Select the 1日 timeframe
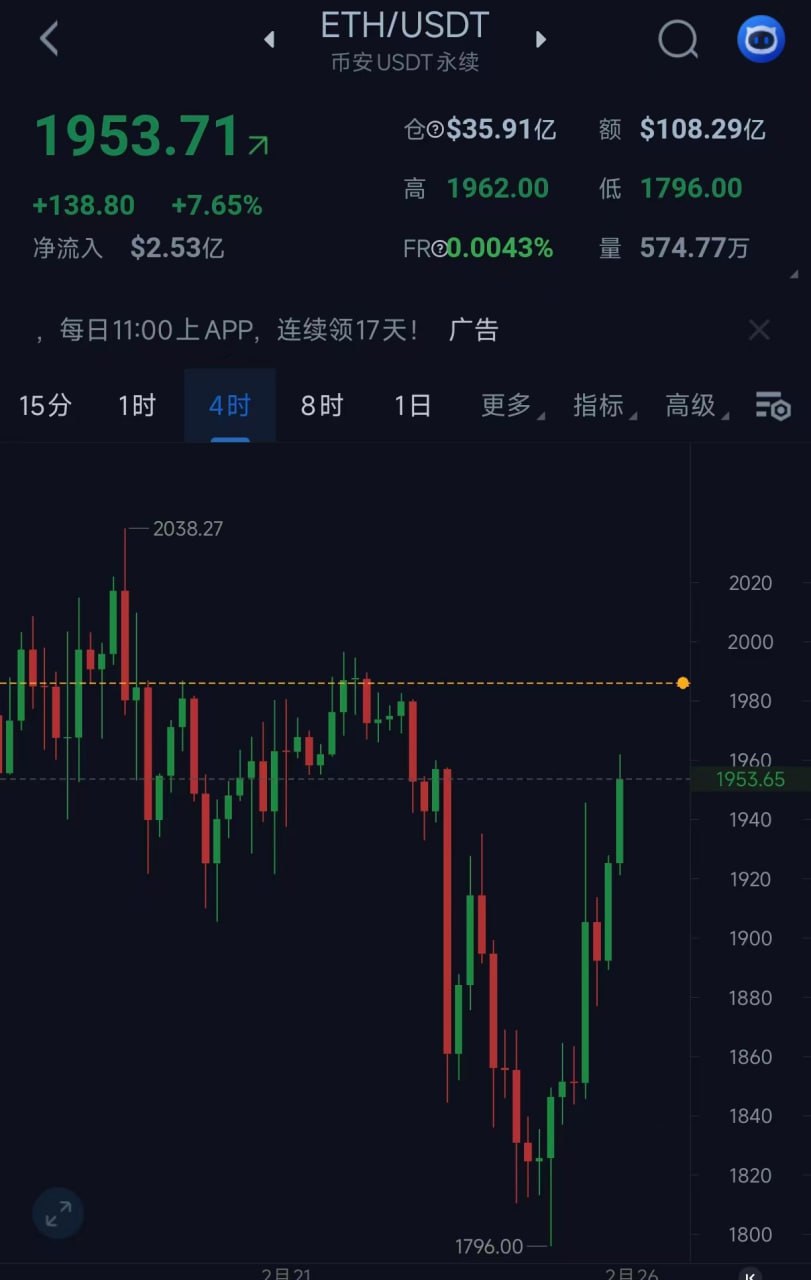The image size is (811, 1280). [412, 406]
